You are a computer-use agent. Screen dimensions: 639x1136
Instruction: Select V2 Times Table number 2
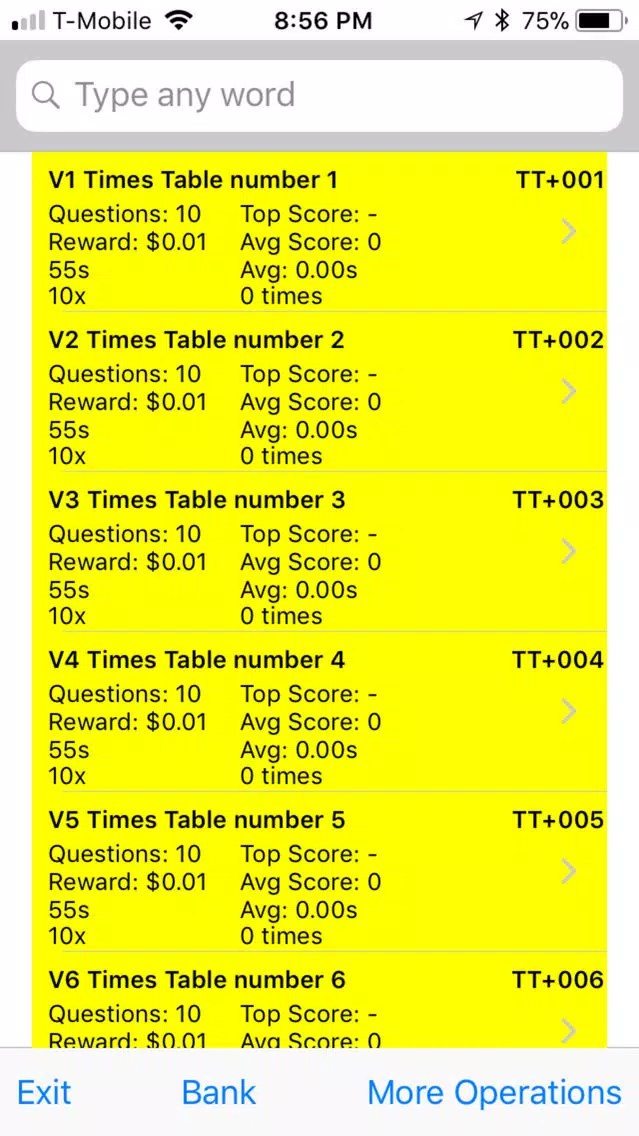click(320, 392)
